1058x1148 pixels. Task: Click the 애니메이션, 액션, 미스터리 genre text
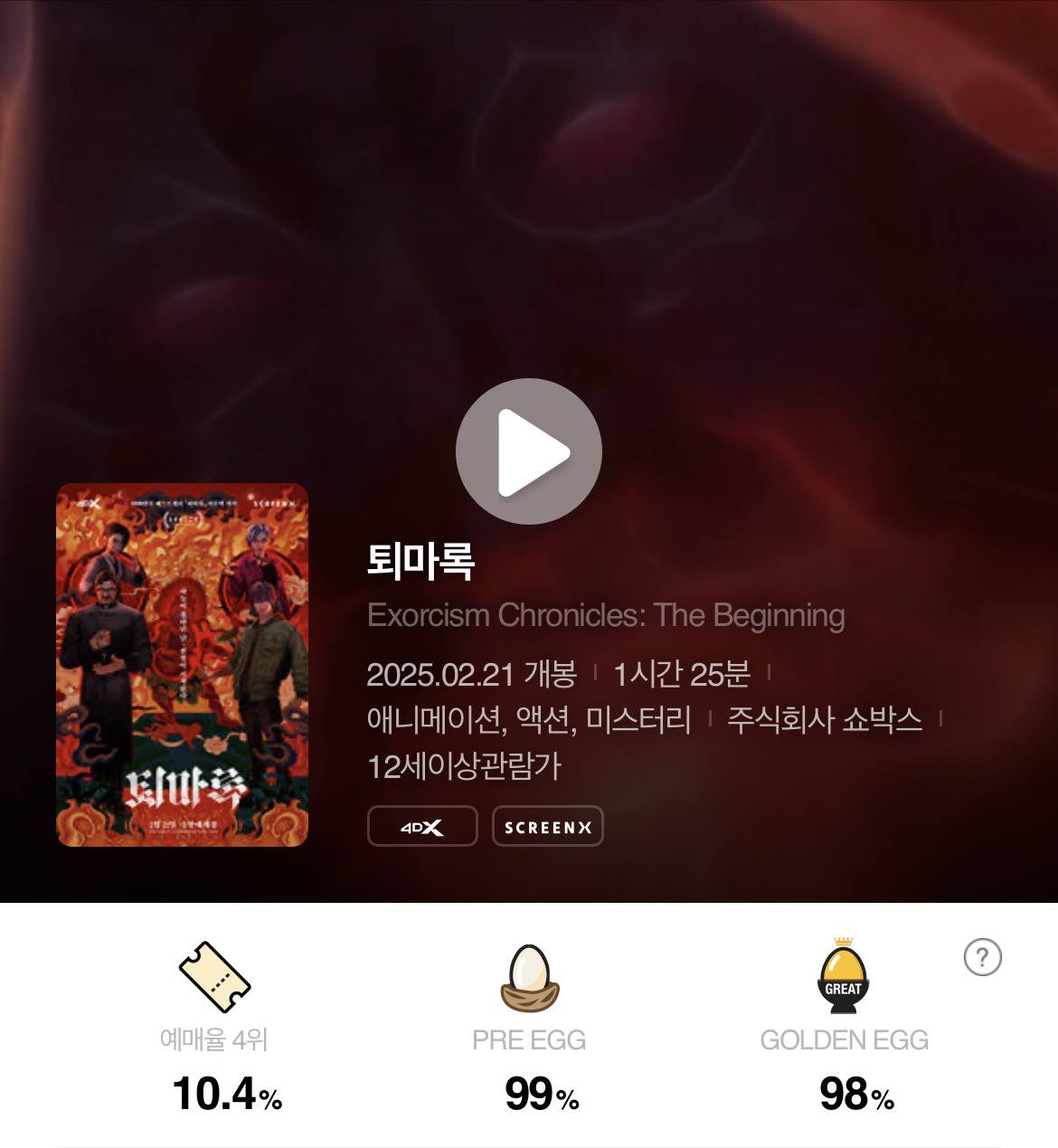click(x=527, y=721)
